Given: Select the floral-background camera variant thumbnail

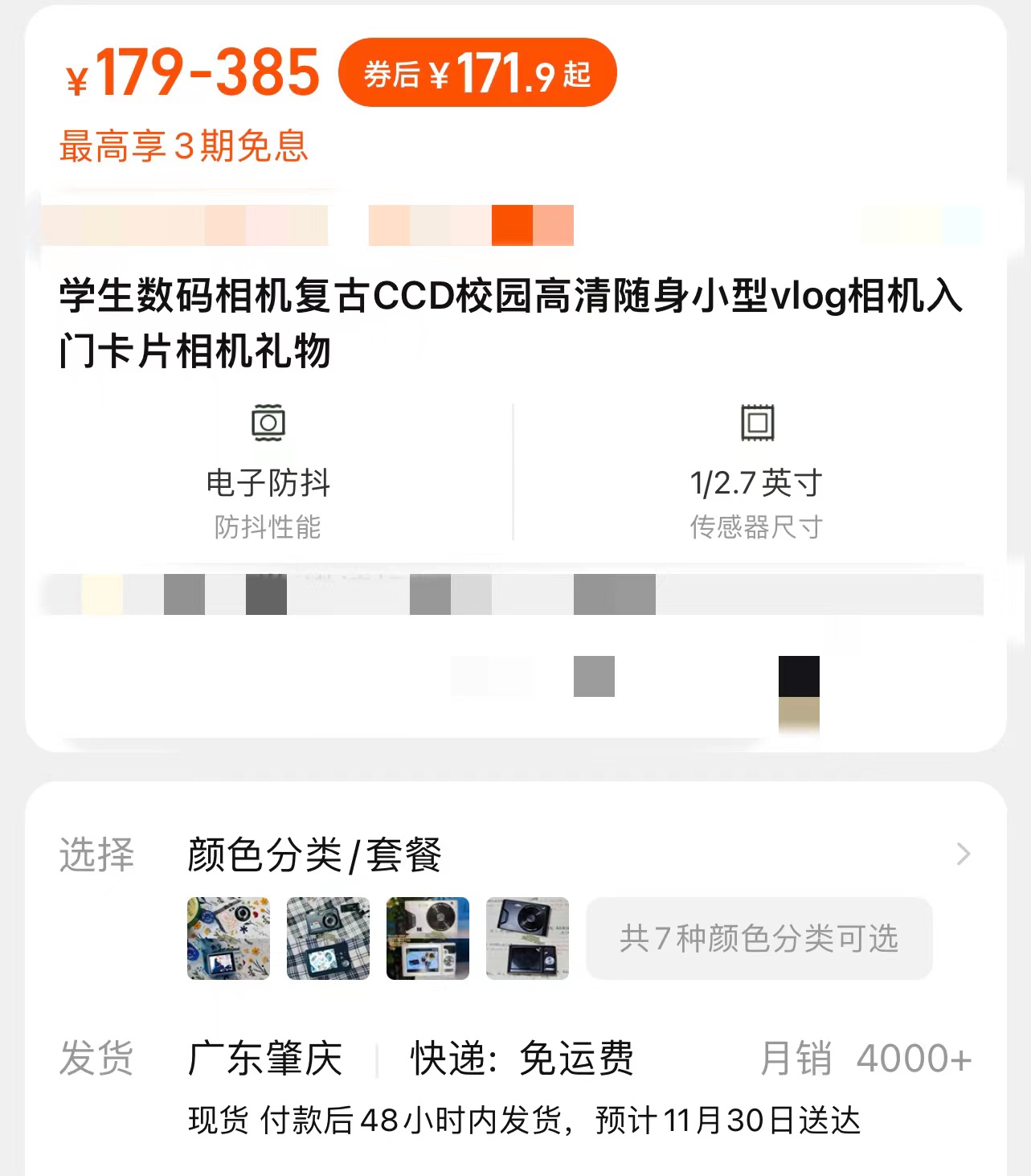Looking at the screenshot, I should tap(227, 940).
